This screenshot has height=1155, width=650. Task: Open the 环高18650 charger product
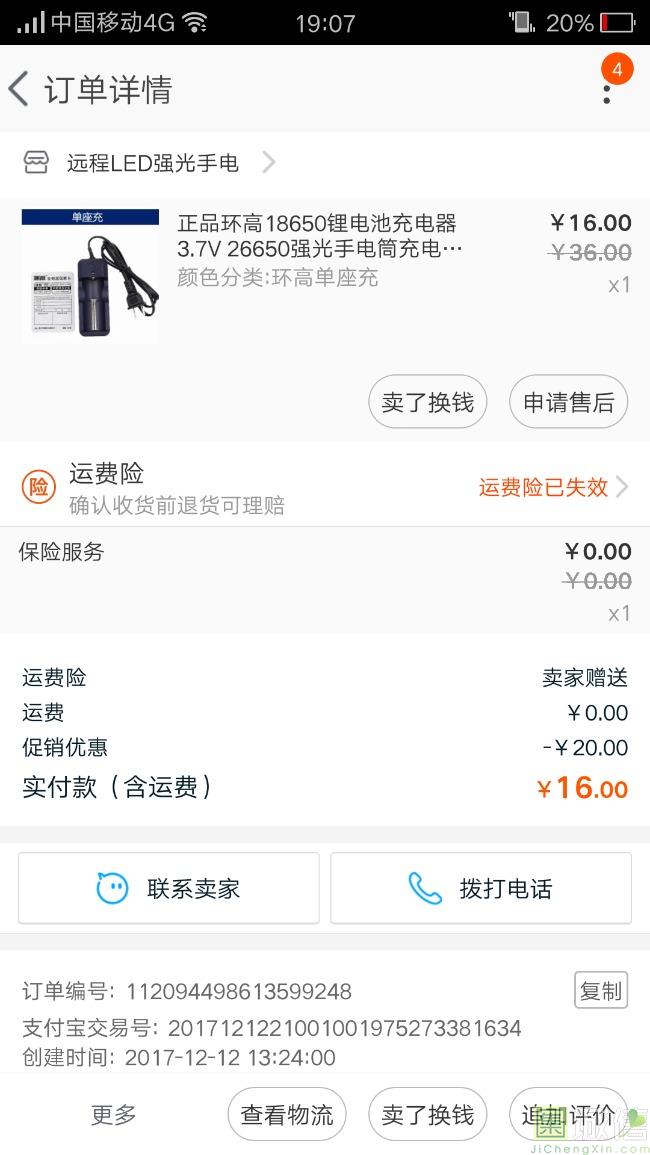(x=318, y=236)
